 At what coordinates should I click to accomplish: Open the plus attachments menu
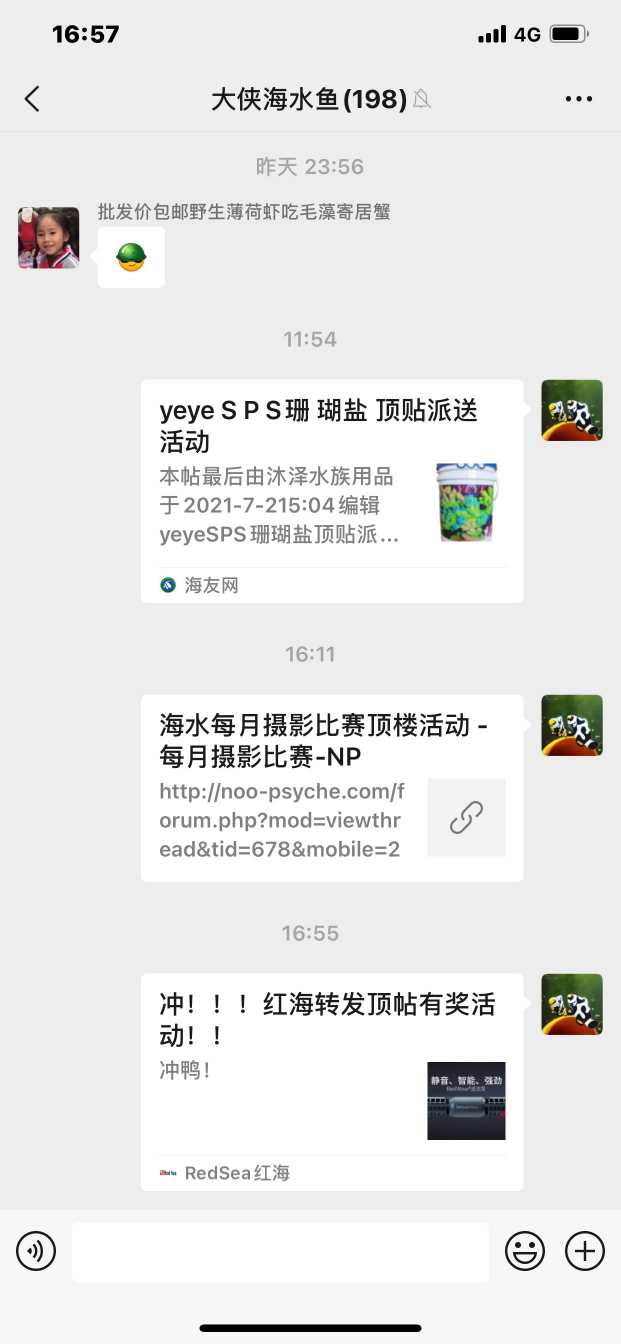point(585,1251)
